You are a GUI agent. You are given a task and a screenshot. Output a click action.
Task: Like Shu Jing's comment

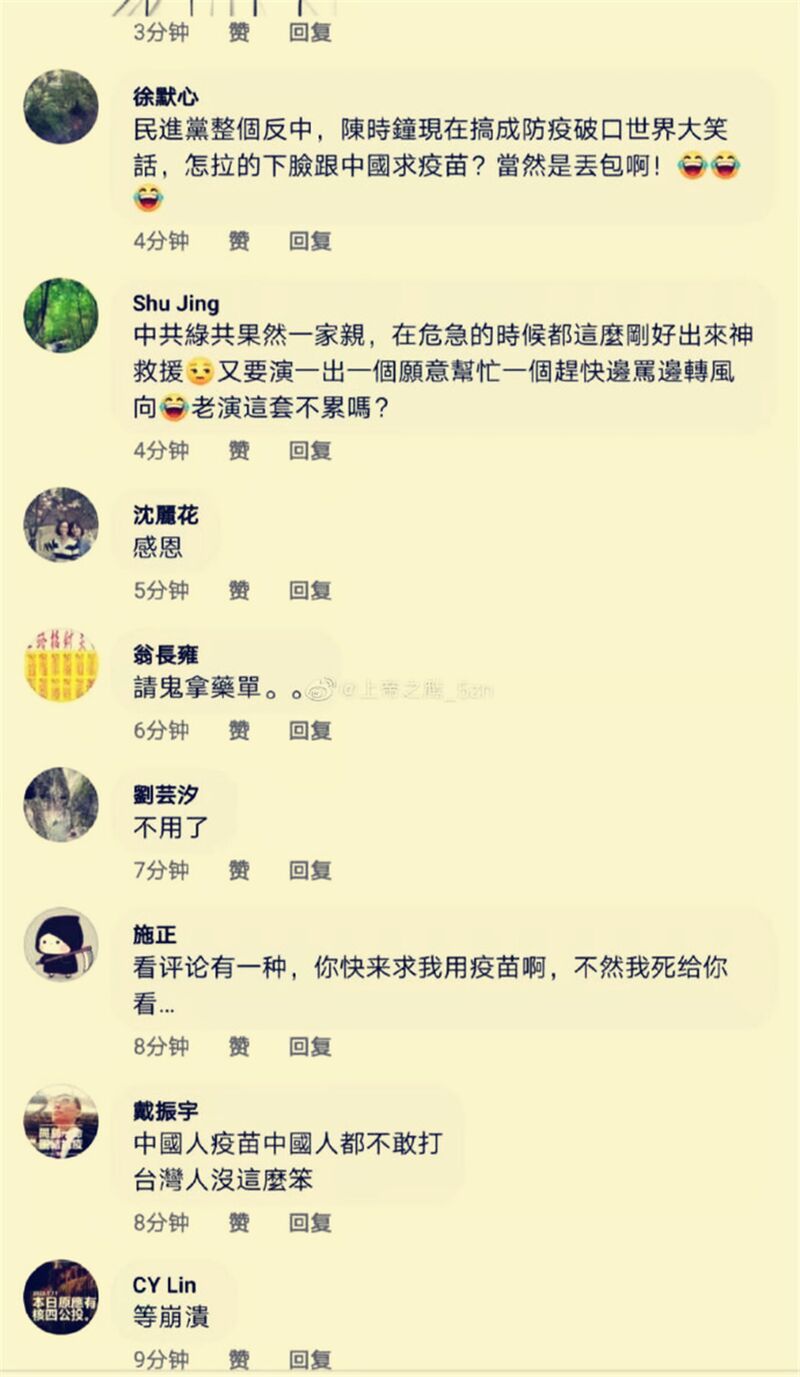[x=239, y=451]
